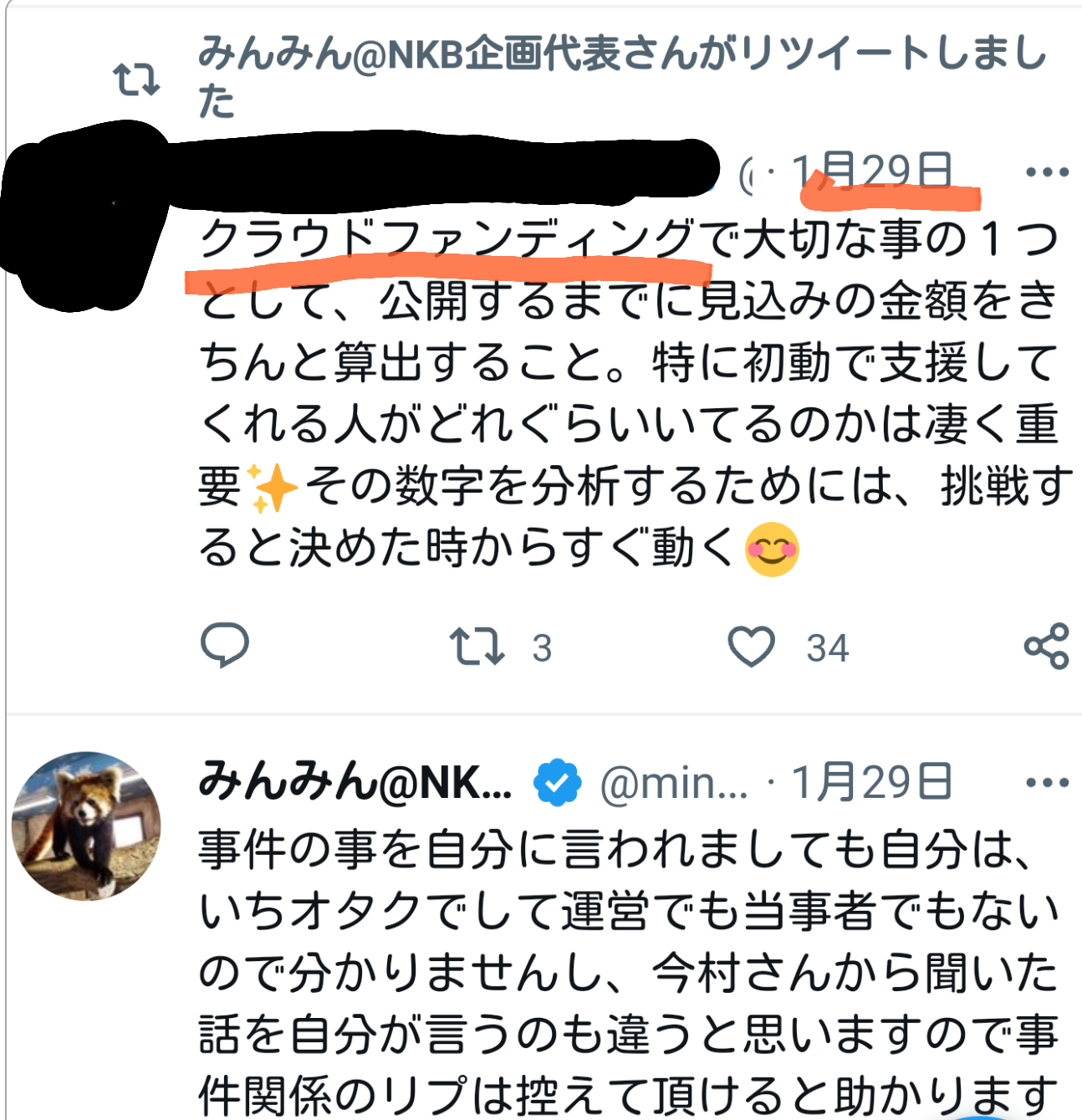Reply to the クラウドファンディング tweet

(224, 646)
